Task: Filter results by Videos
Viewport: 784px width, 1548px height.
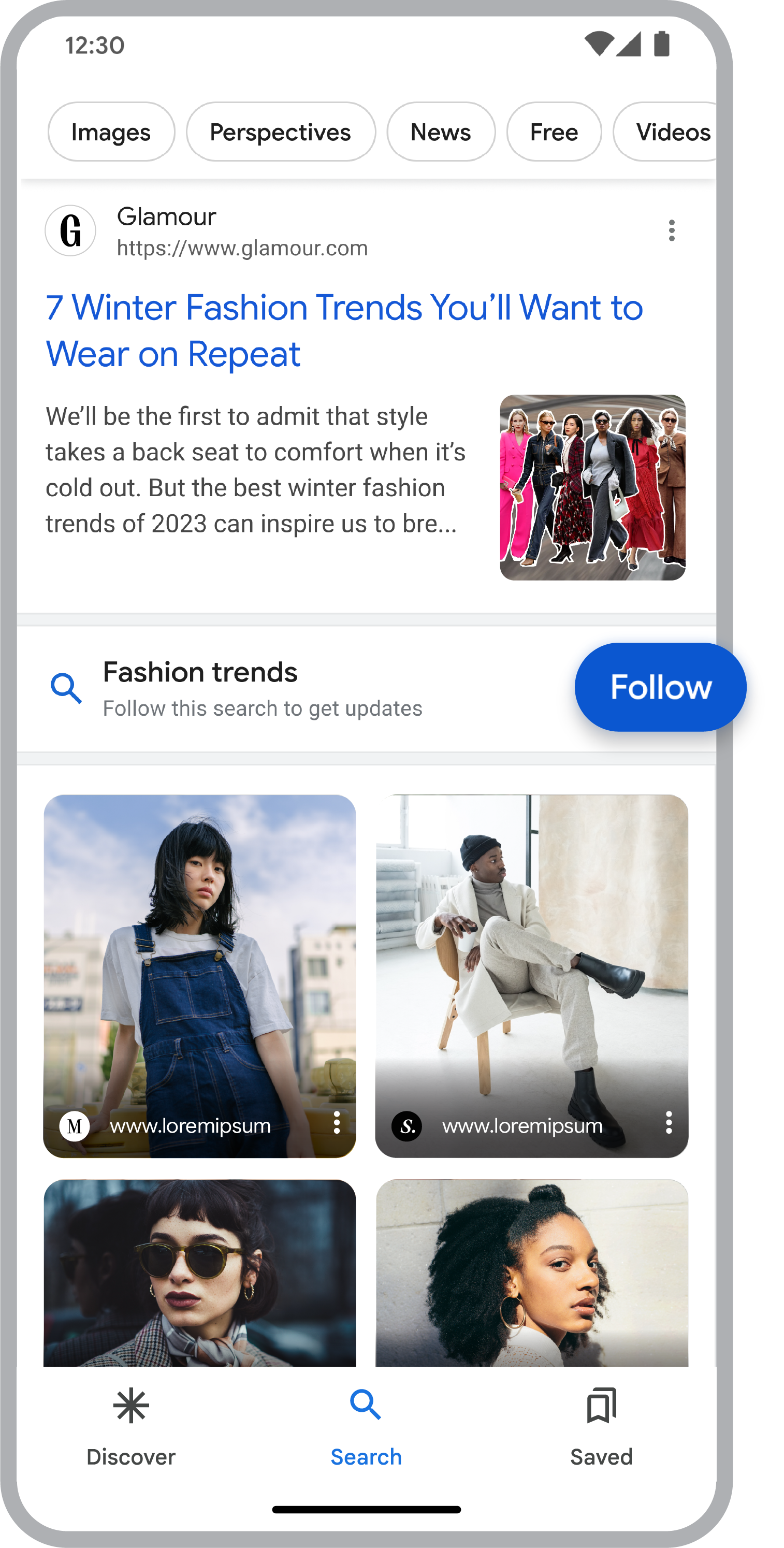Action: (670, 132)
